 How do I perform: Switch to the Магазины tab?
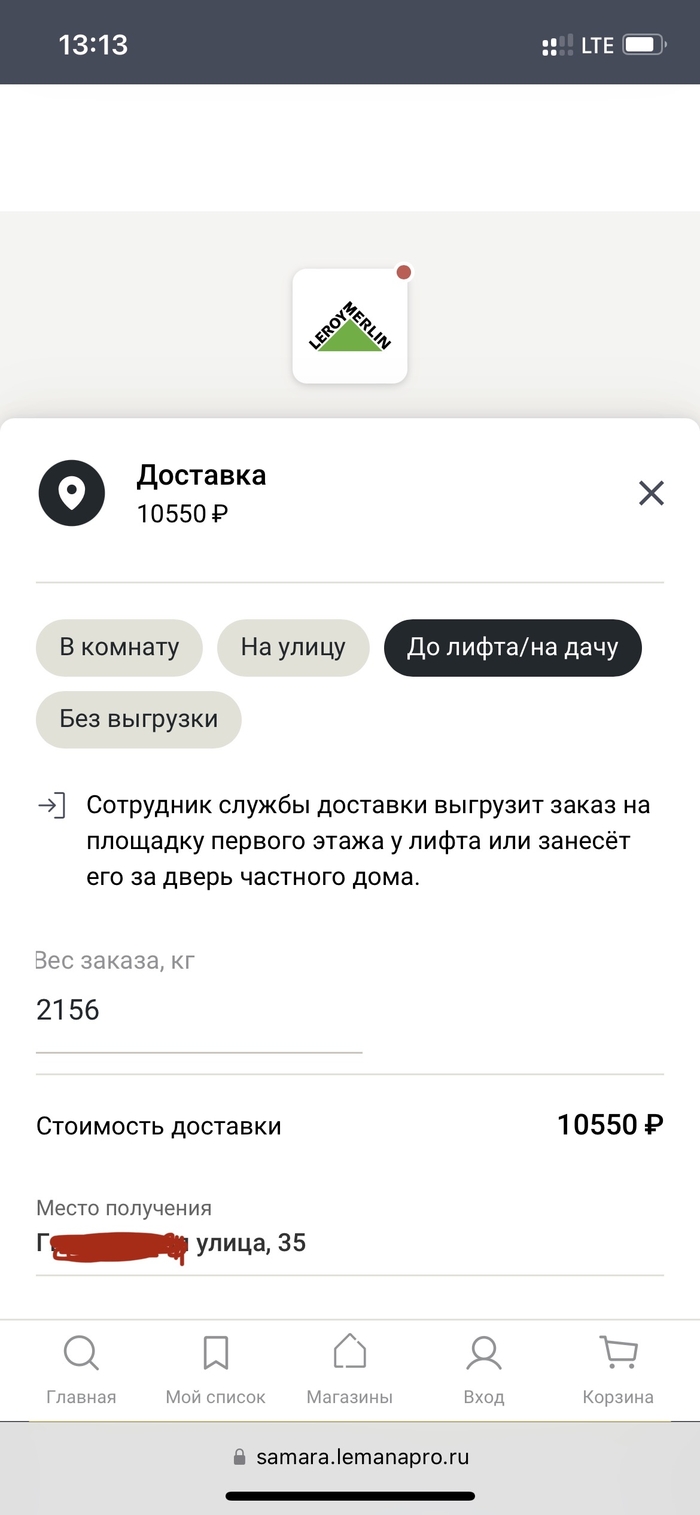tap(349, 1370)
